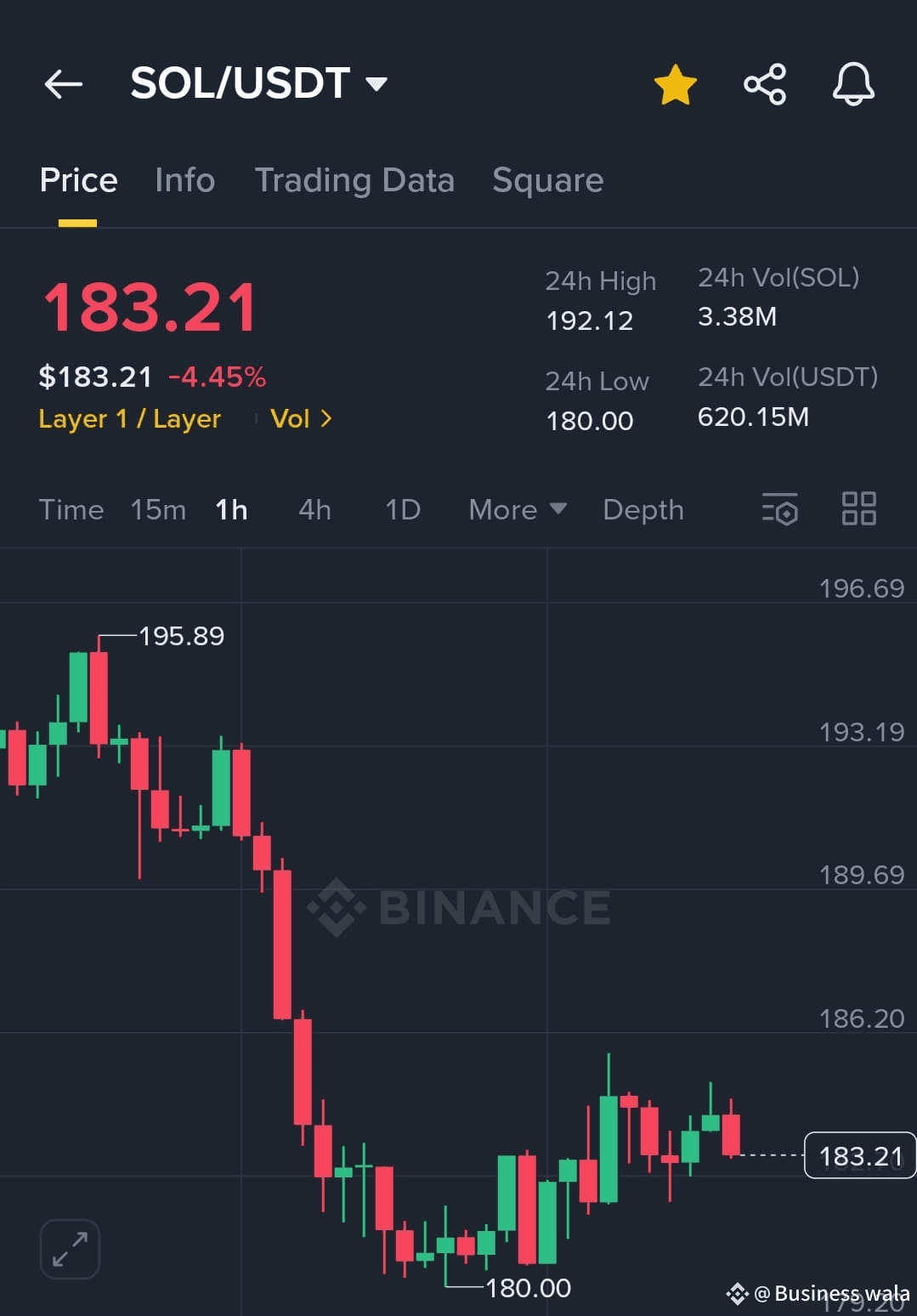
Task: Expand the More intervals dropdown
Action: pyautogui.click(x=517, y=510)
